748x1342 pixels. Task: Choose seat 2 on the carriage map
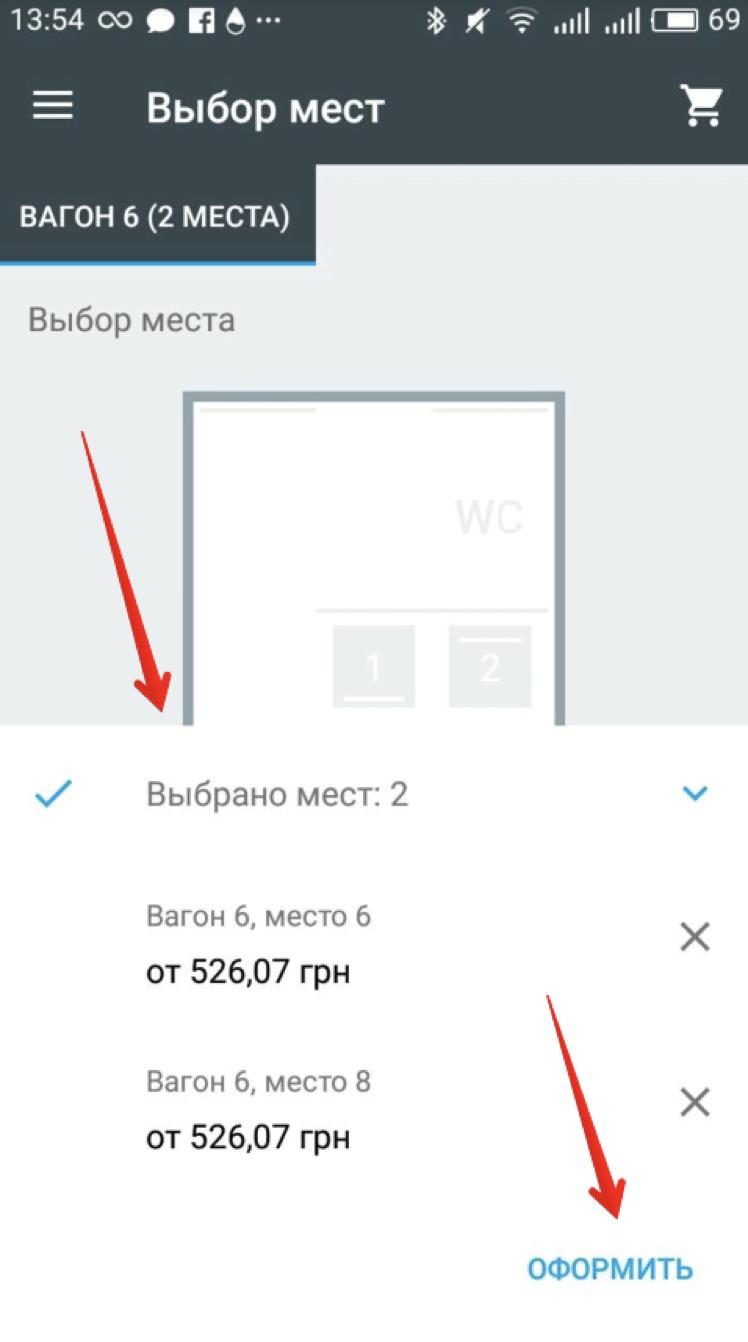(490, 667)
